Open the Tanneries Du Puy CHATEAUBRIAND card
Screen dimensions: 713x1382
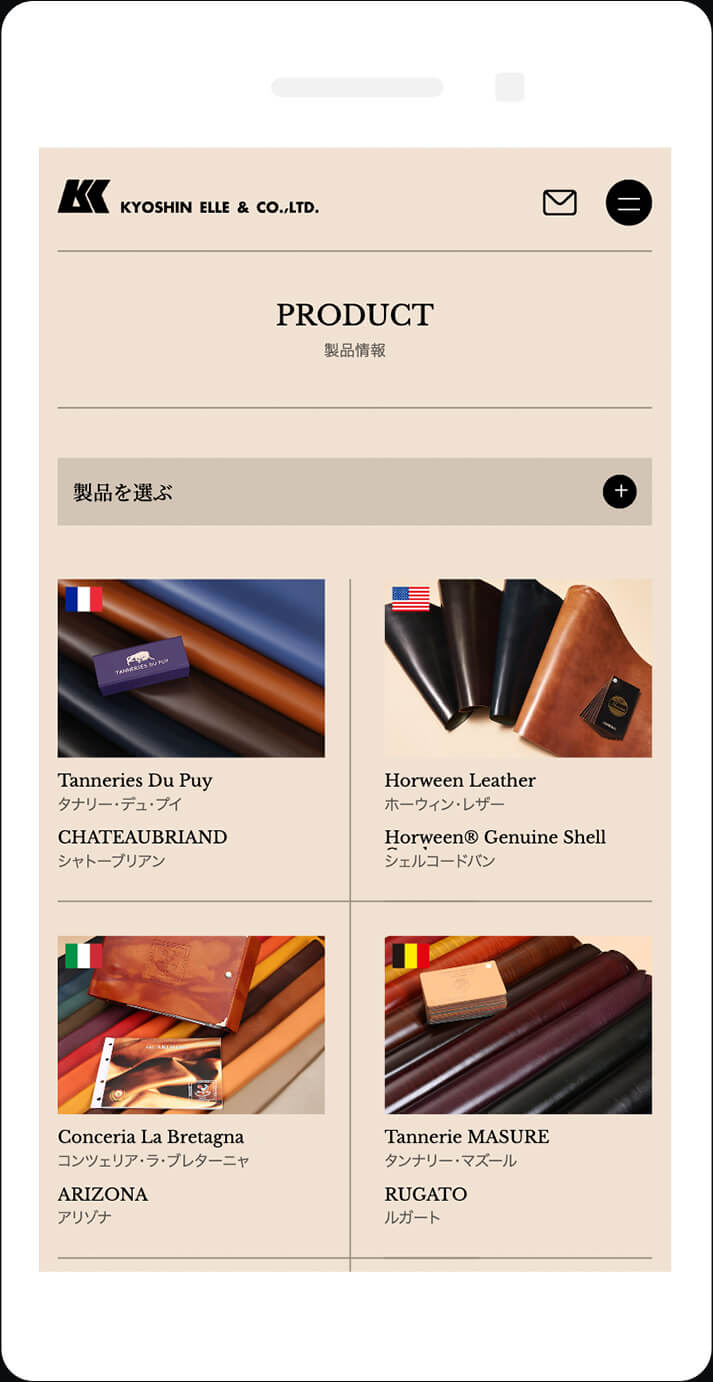coord(191,669)
